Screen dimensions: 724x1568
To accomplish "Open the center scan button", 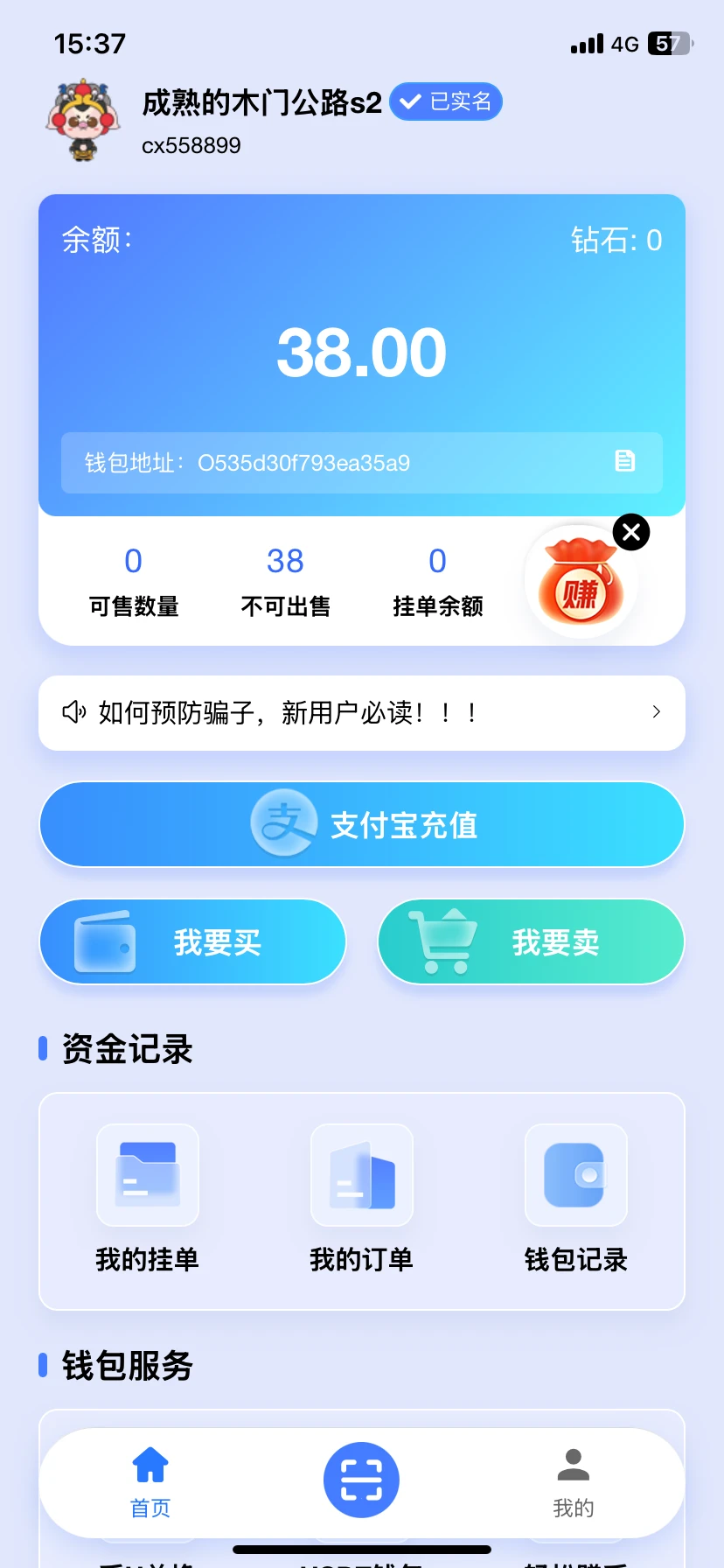I will pos(361,1480).
